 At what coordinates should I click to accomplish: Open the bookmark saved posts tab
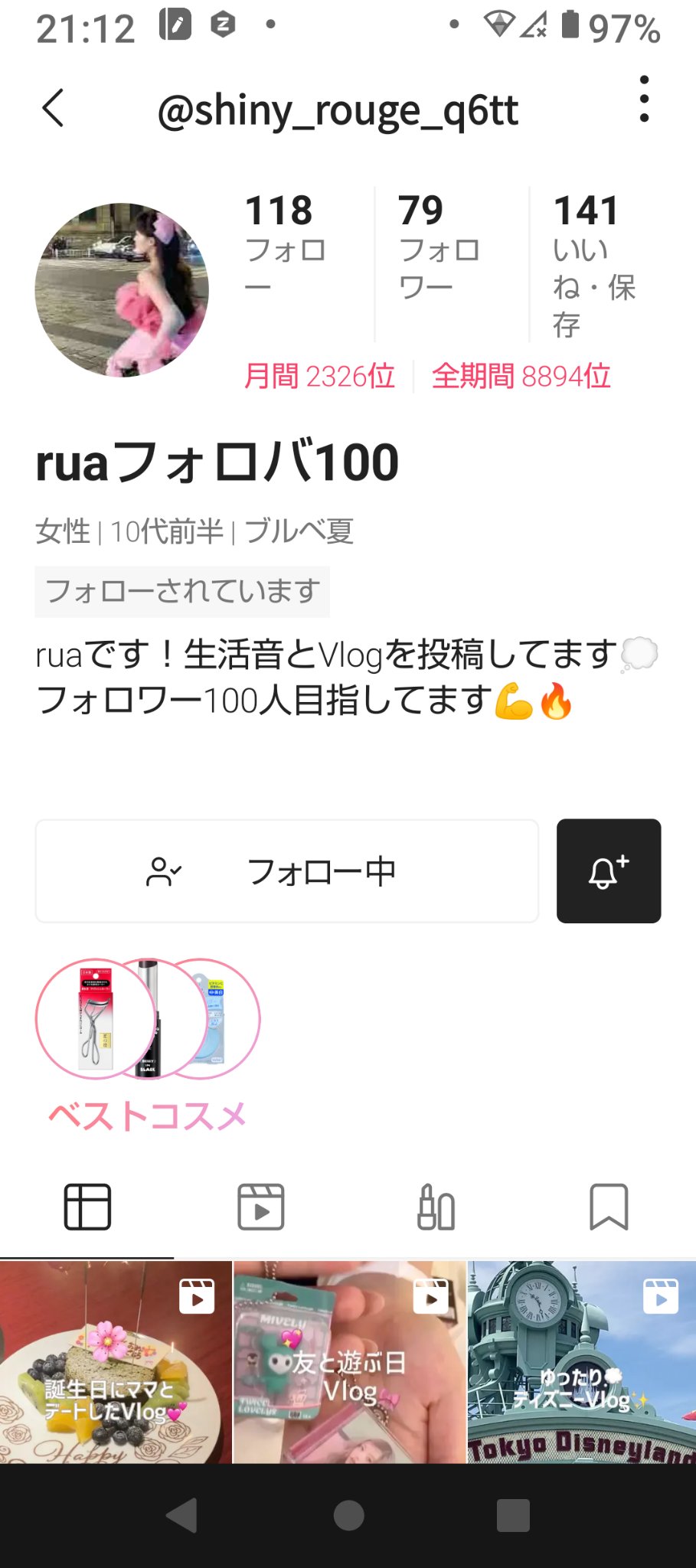(x=609, y=1207)
